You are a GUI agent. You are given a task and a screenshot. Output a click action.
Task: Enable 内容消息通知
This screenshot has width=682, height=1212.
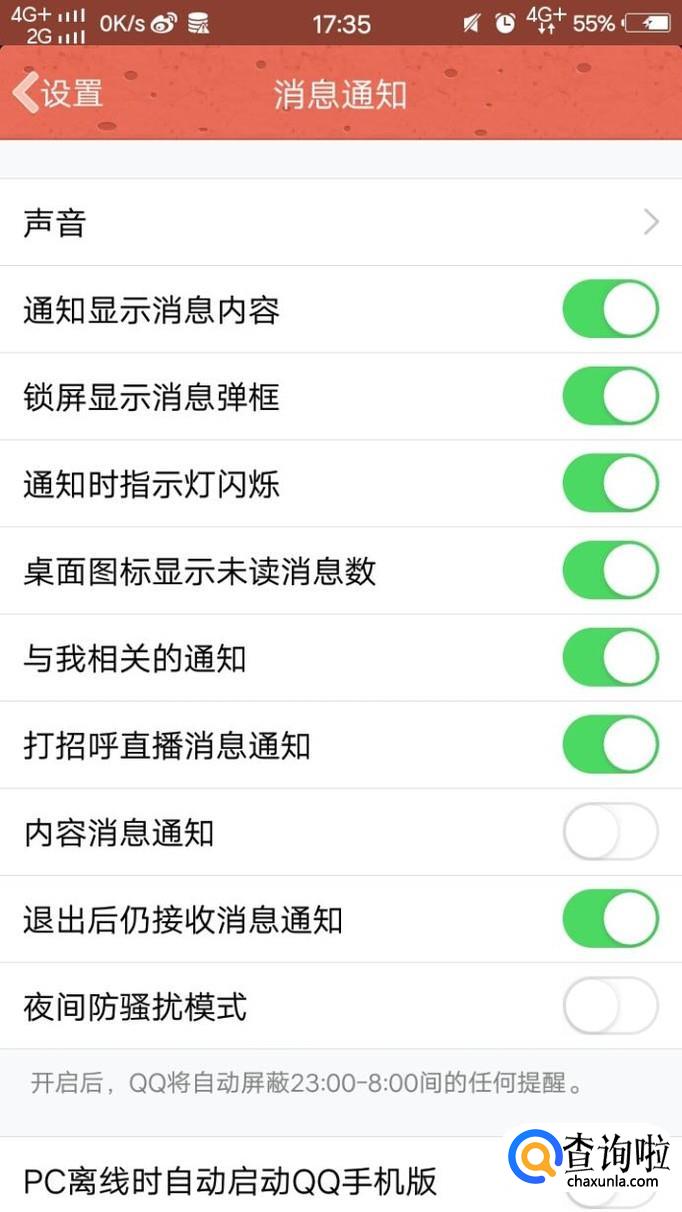tap(610, 831)
